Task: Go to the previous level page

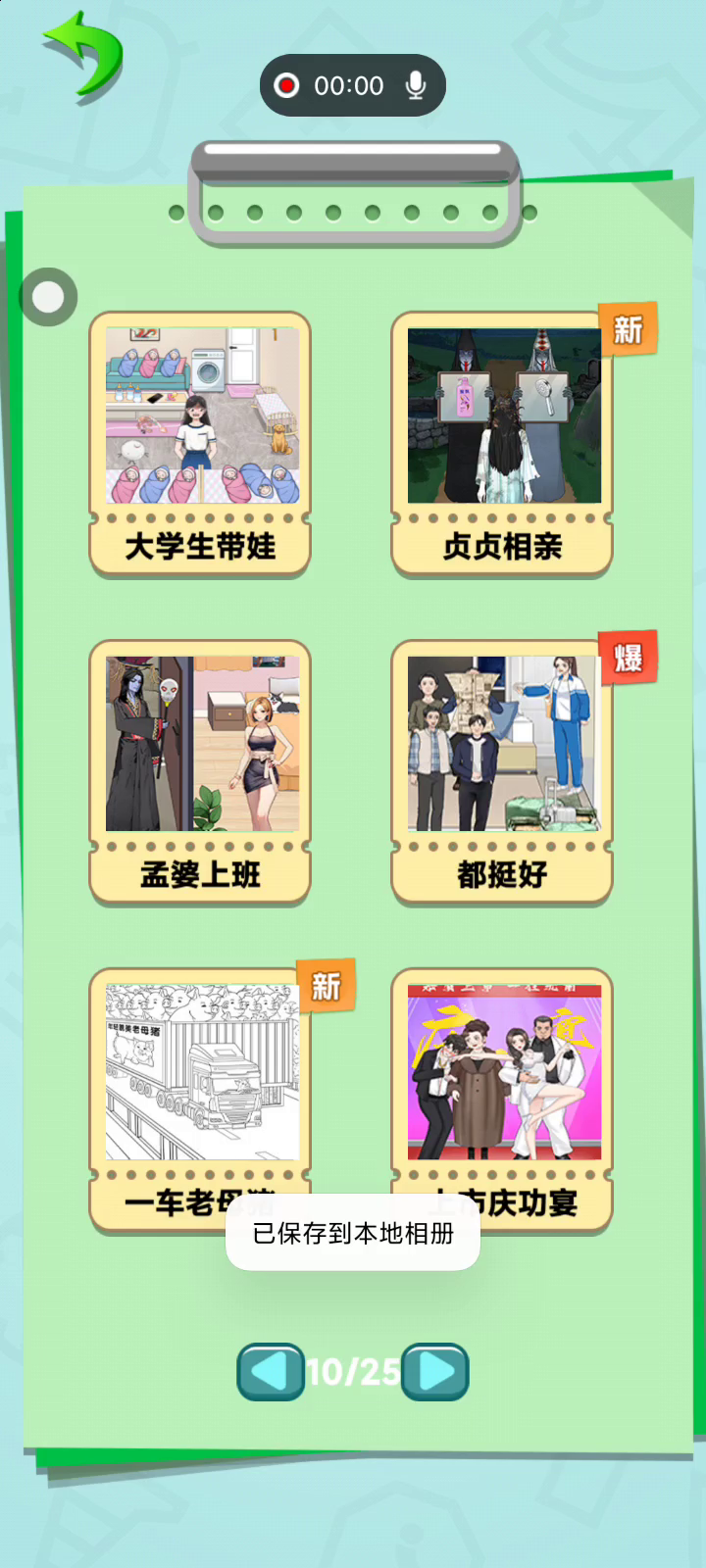Action: tap(271, 1372)
